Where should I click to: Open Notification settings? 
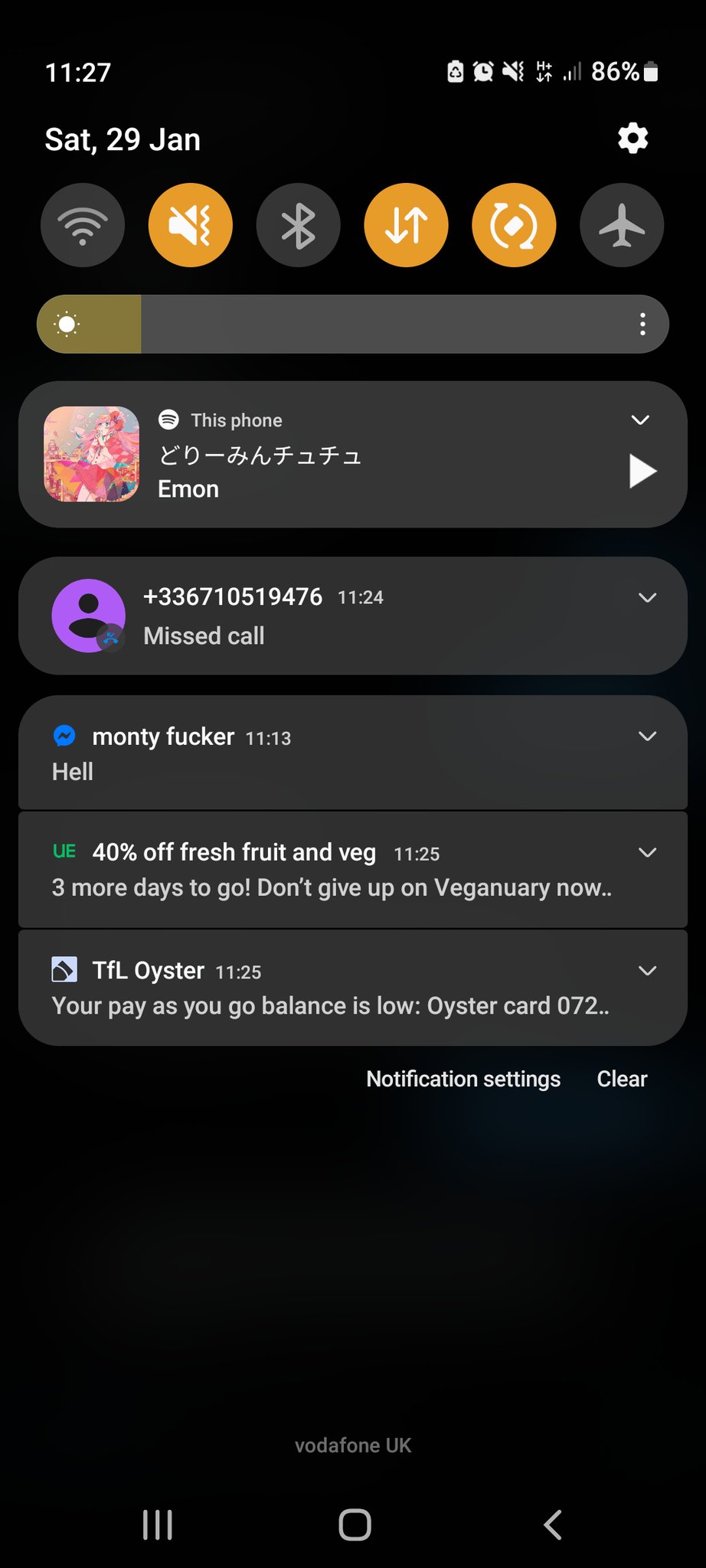(x=463, y=1079)
